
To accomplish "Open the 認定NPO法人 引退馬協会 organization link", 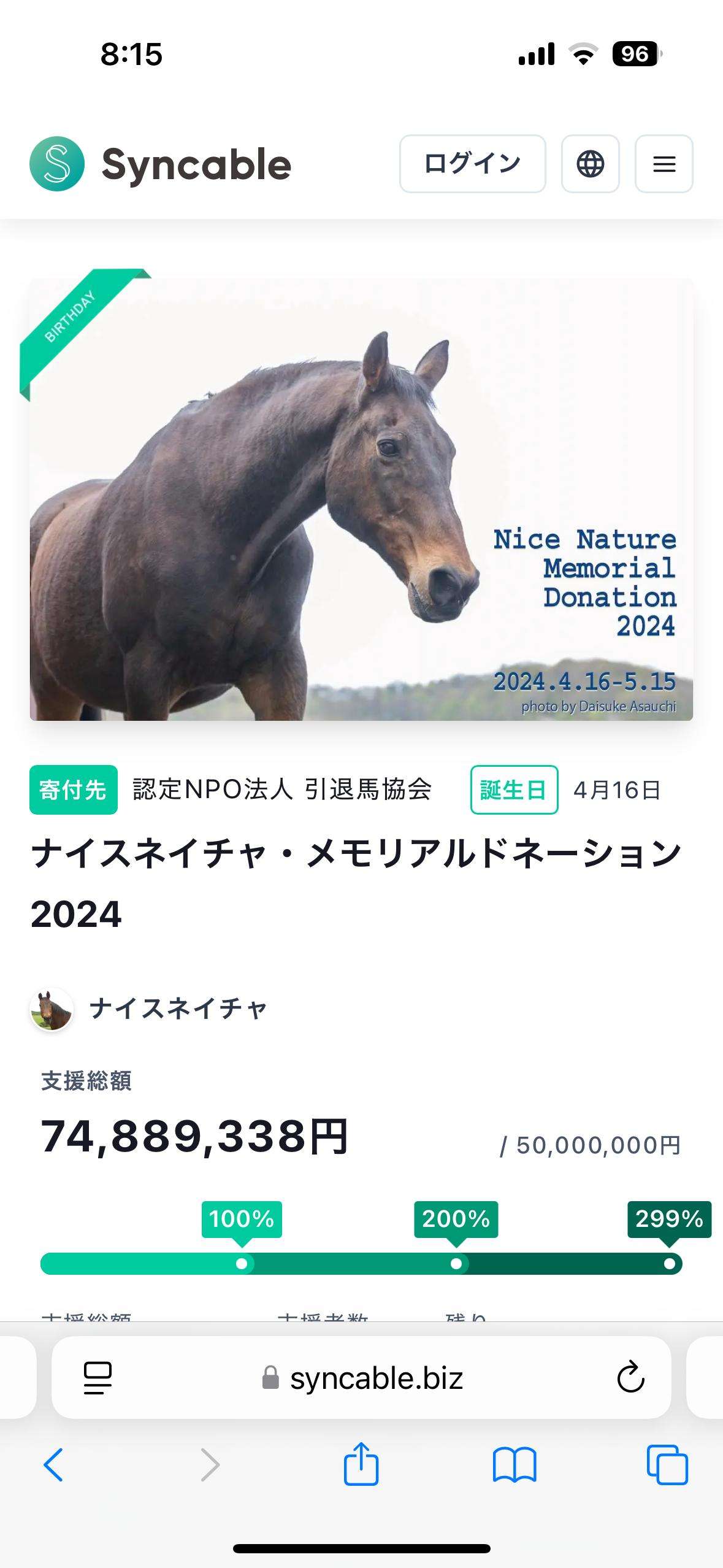I will pos(282,790).
